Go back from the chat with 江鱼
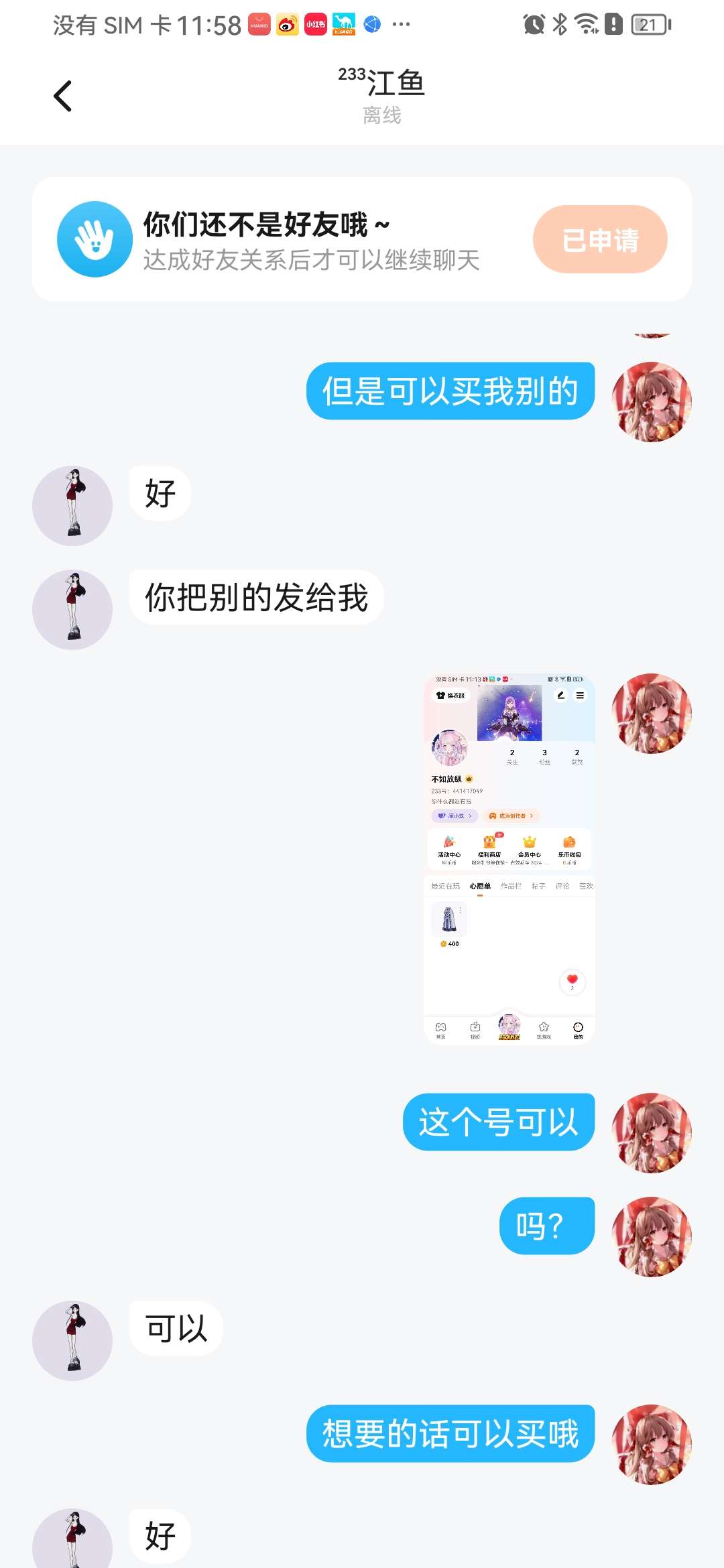This screenshot has width=724, height=1568. pos(63,96)
